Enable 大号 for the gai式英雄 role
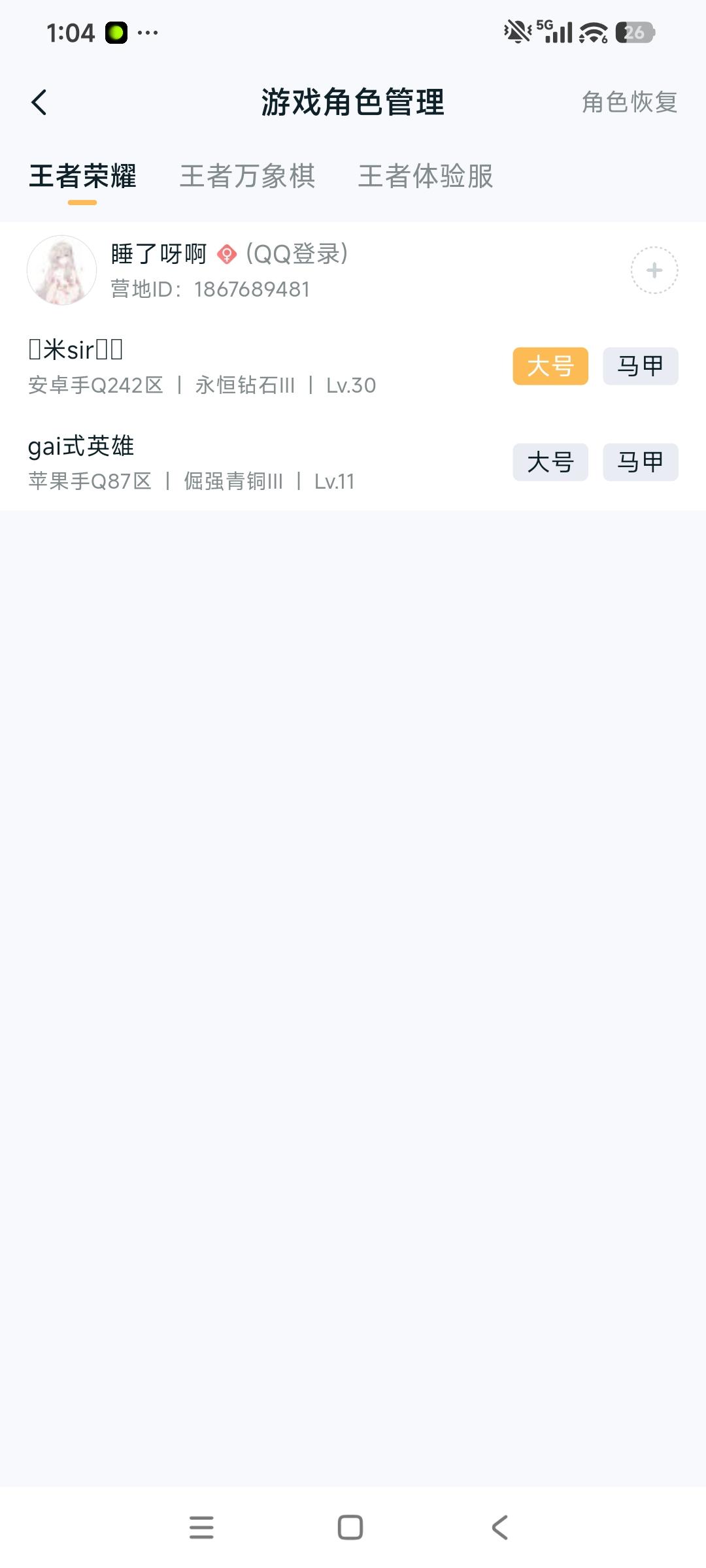706x1568 pixels. tap(550, 462)
